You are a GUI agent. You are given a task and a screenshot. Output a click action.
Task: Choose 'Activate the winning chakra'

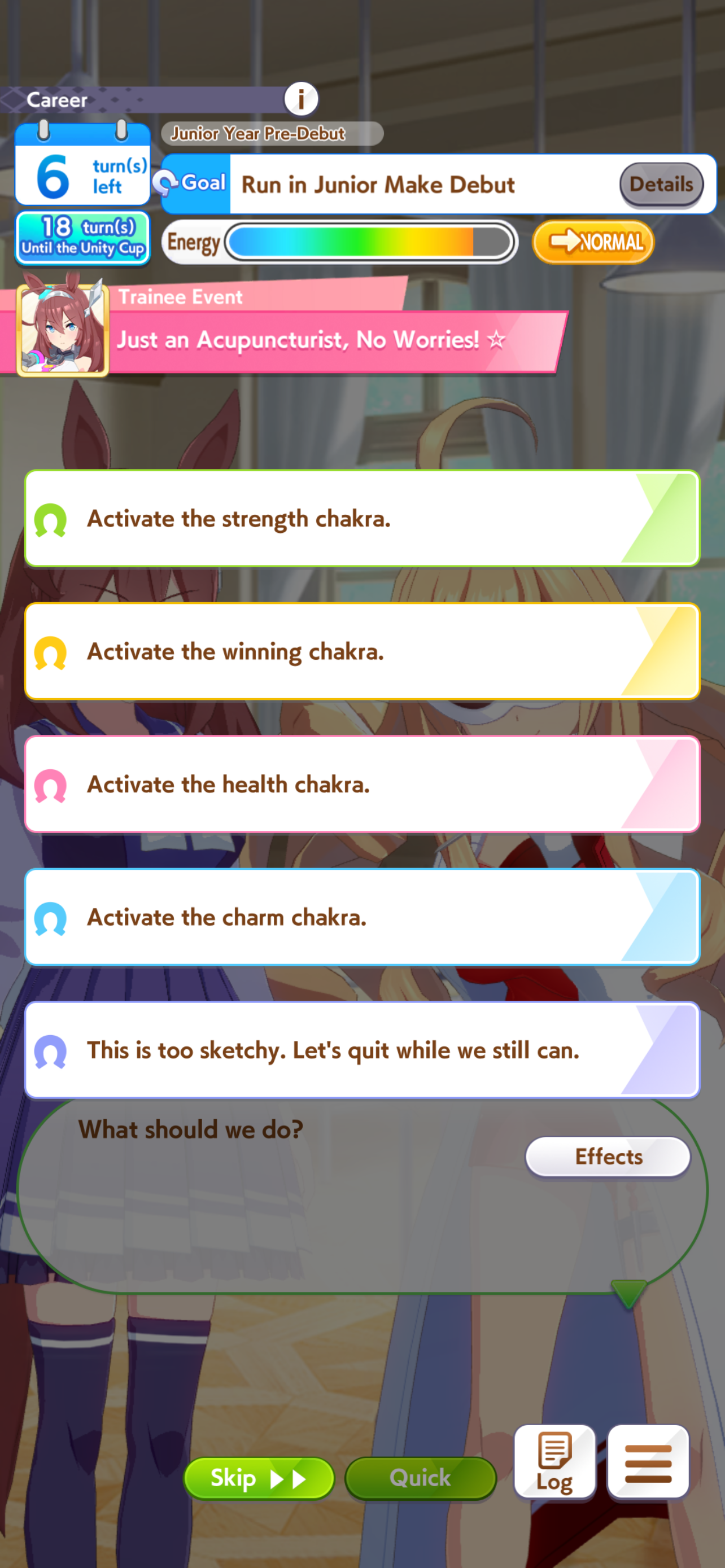coord(362,651)
